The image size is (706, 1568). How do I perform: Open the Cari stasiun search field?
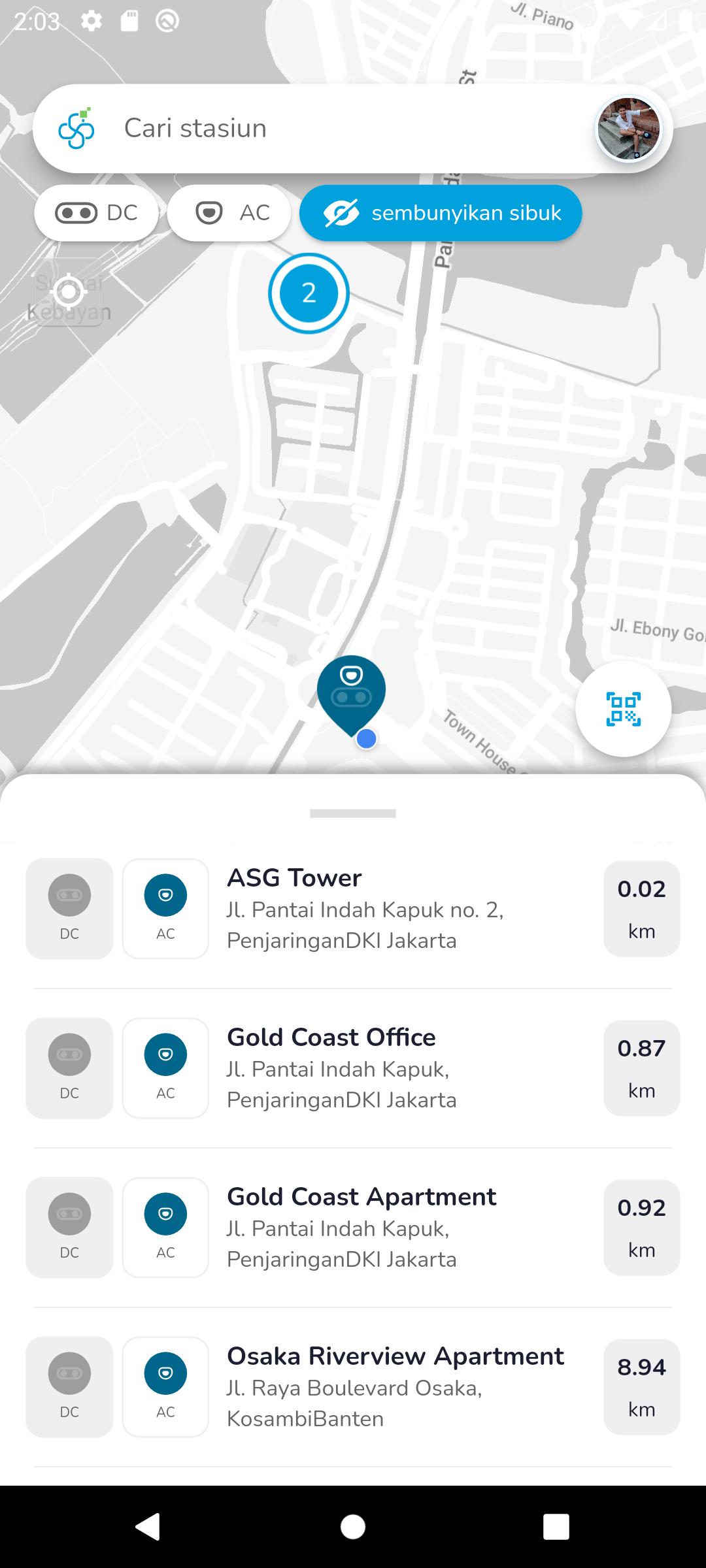353,128
